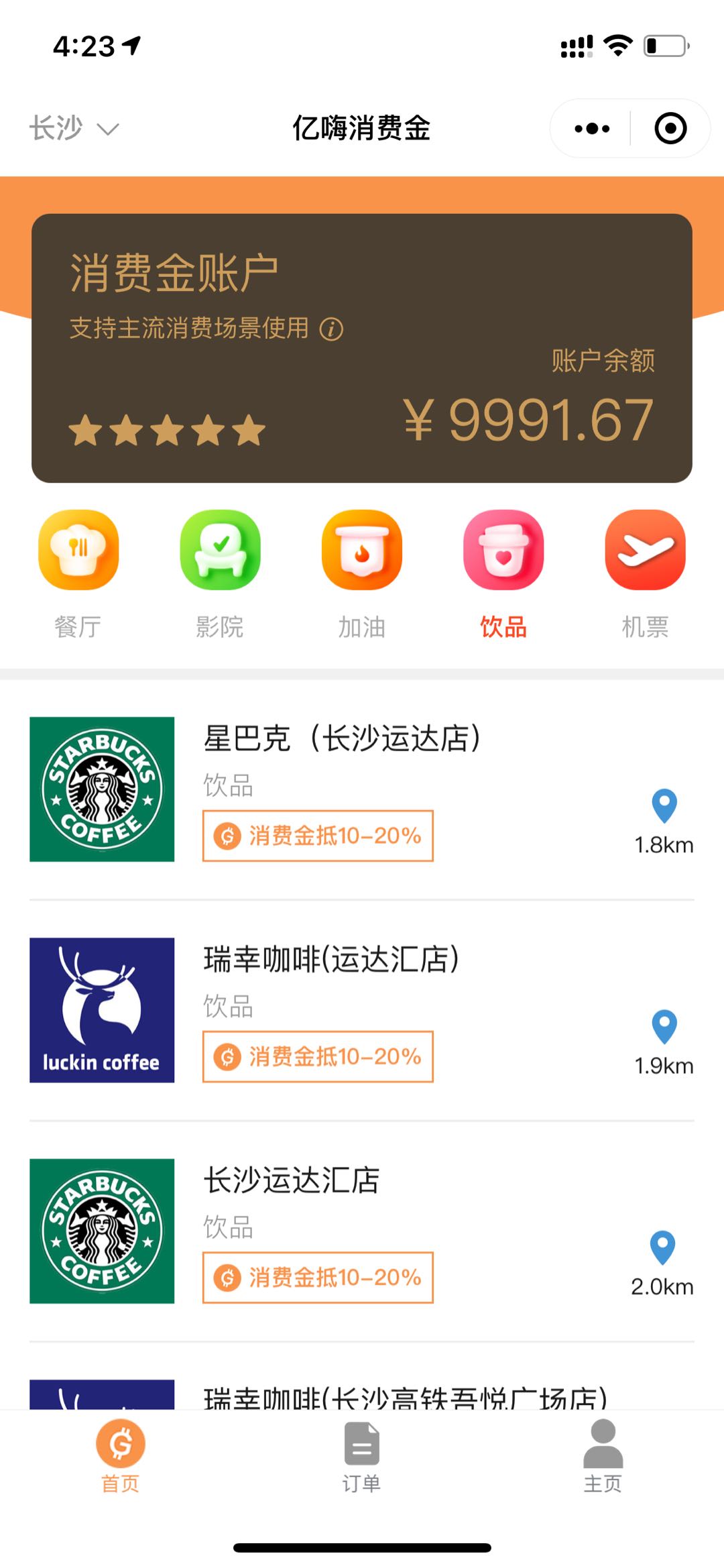
Task: Select the 饮品 category
Action: 503,575
